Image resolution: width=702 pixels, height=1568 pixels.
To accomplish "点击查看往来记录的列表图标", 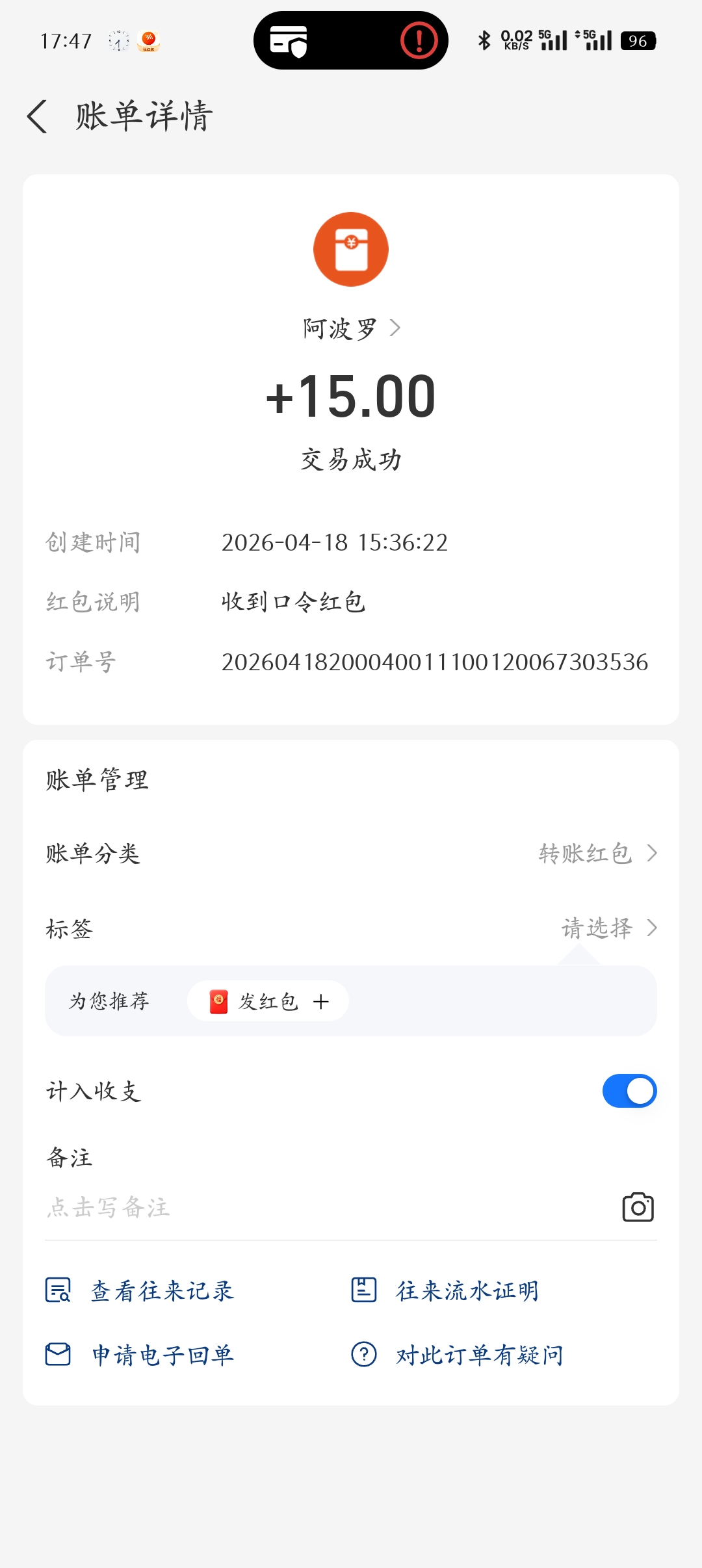I will [x=58, y=1291].
